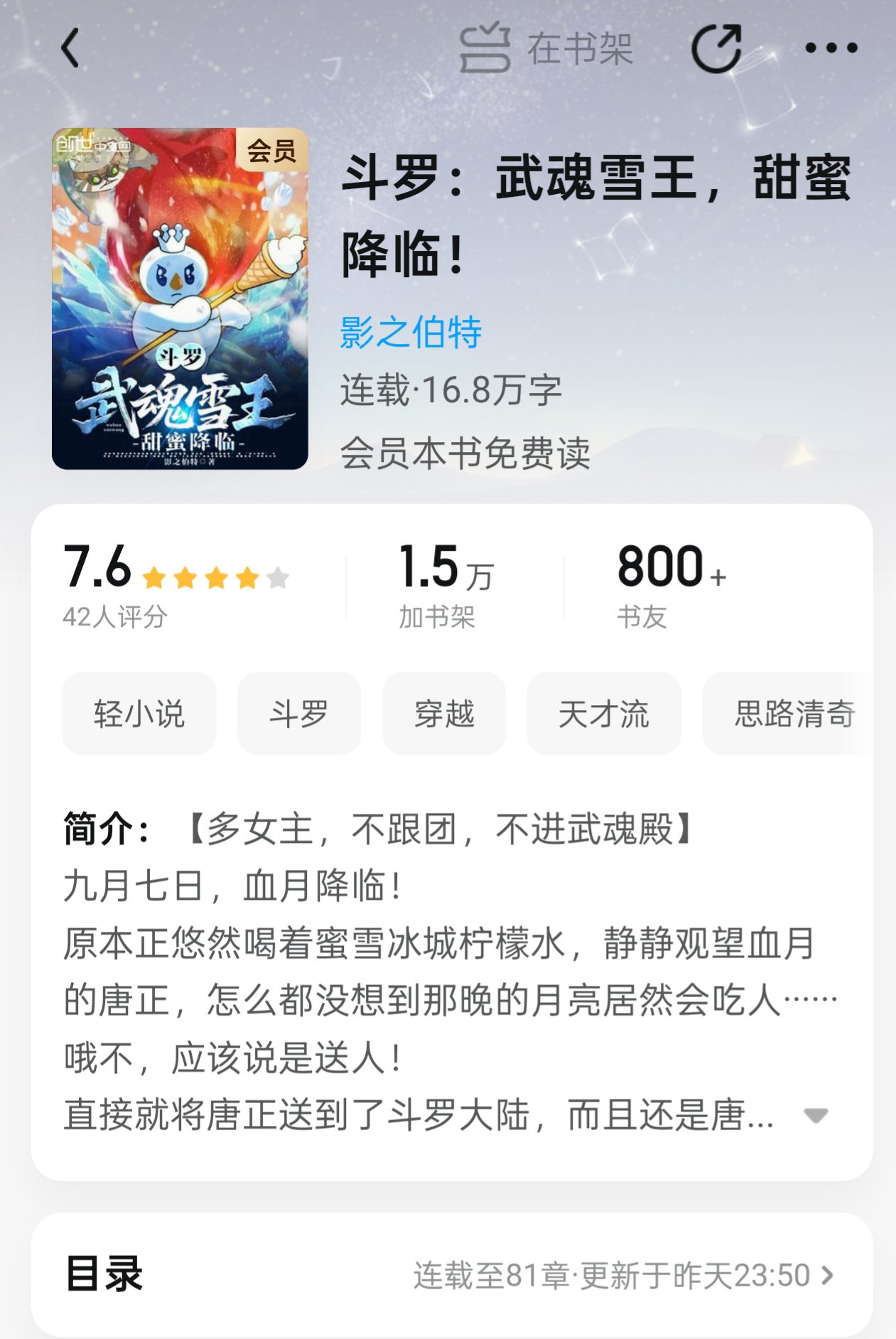Open author 影之伯特's page
896x1339 pixels.
point(411,332)
